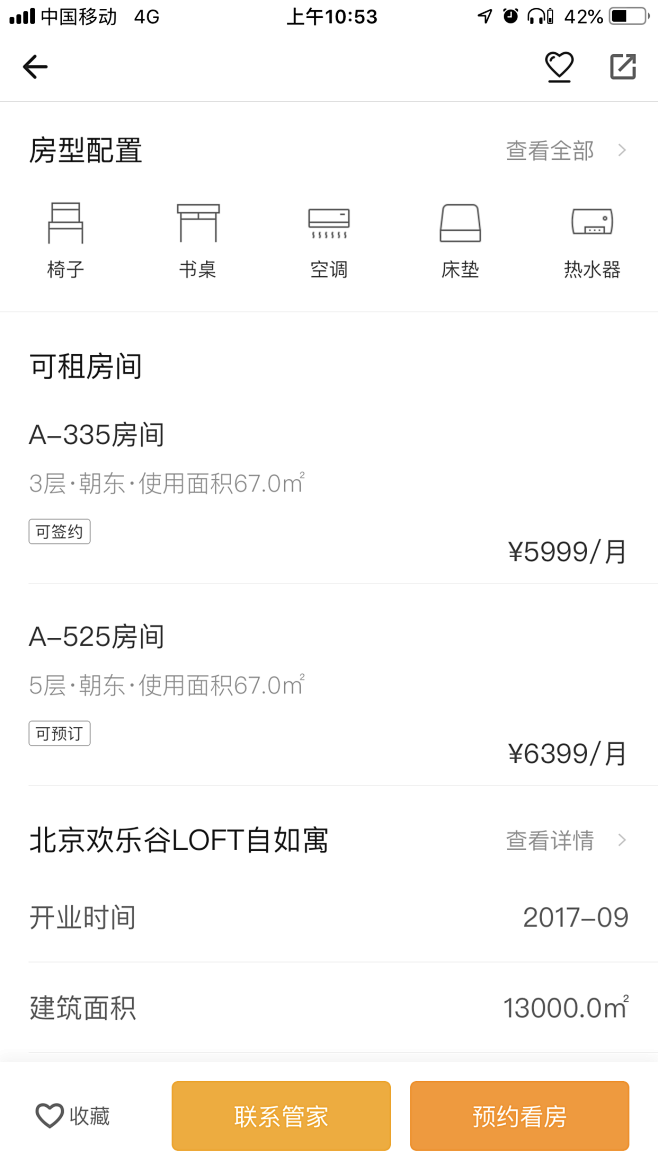Image resolution: width=658 pixels, height=1170 pixels.
Task: Tap 收藏 at the bottom
Action: (73, 1116)
